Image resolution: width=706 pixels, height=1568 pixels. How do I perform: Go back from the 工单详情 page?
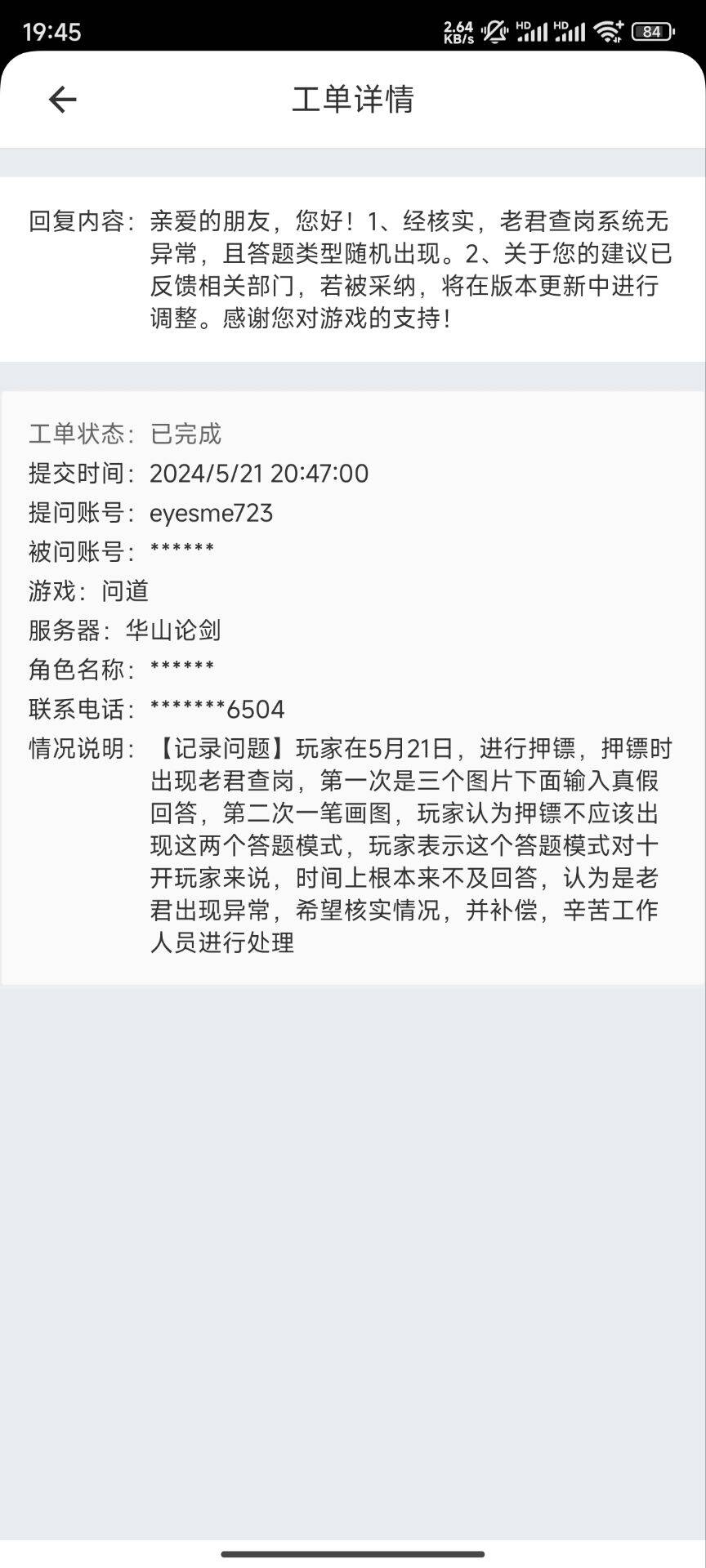click(x=62, y=100)
